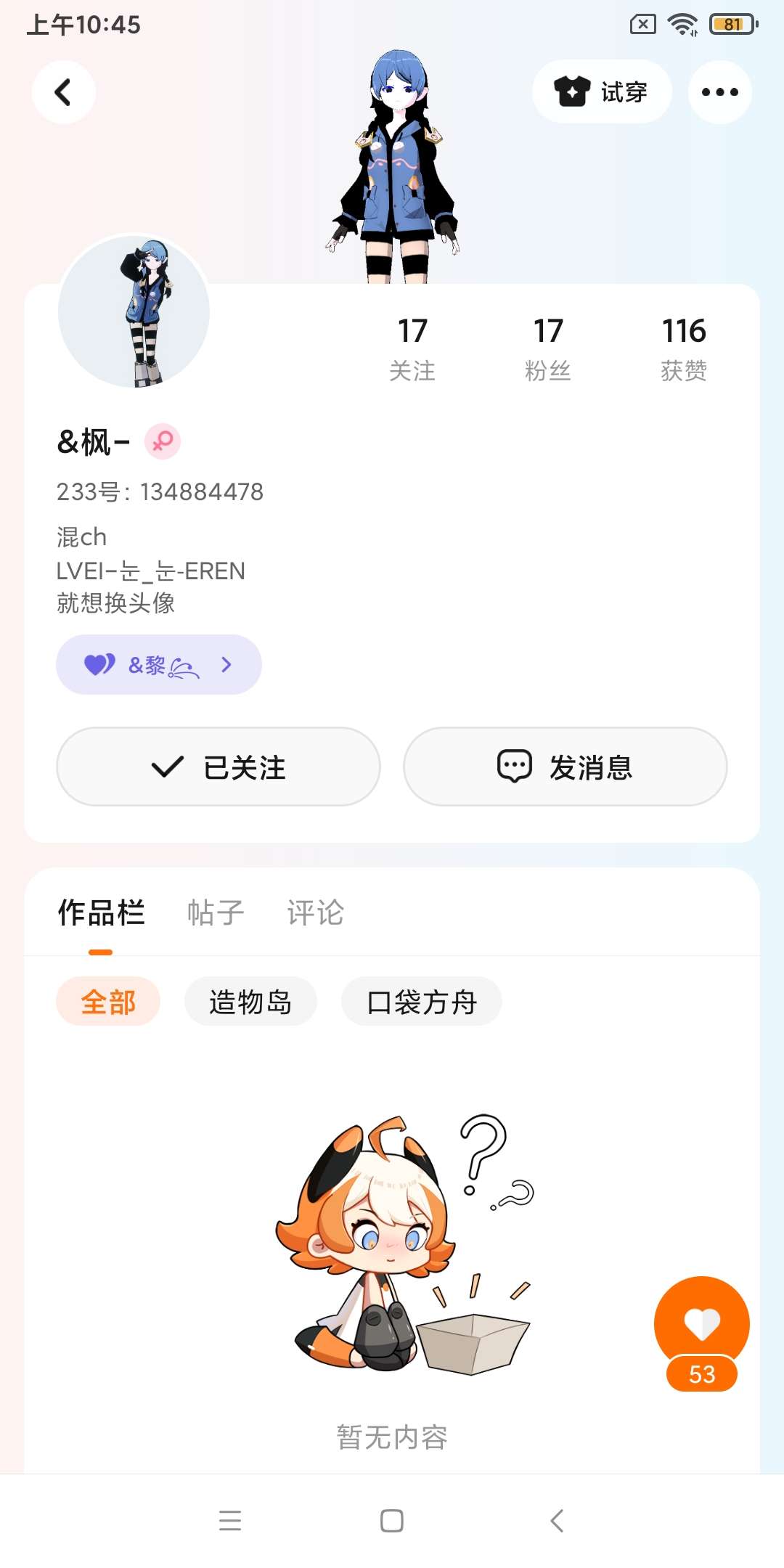
Task: Go back using the top-left arrow
Action: click(x=63, y=92)
